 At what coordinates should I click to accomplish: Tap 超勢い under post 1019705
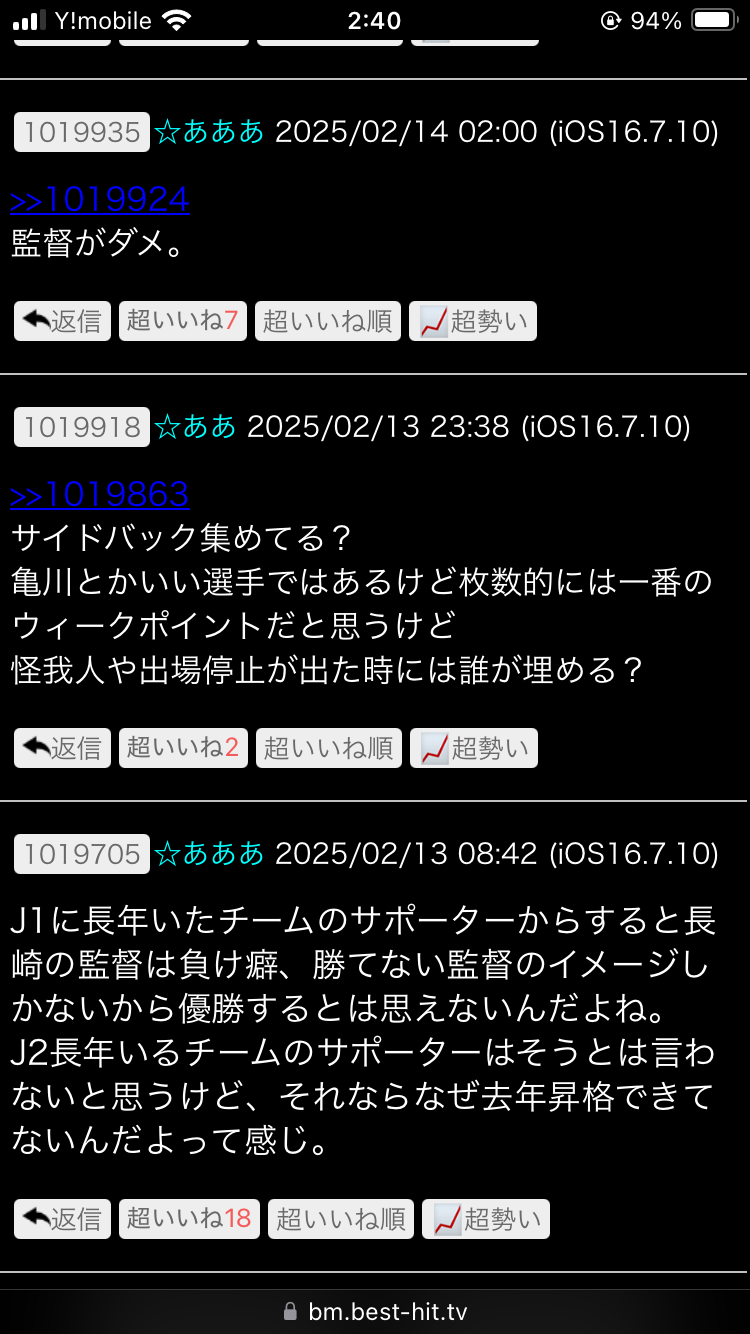coord(486,1219)
